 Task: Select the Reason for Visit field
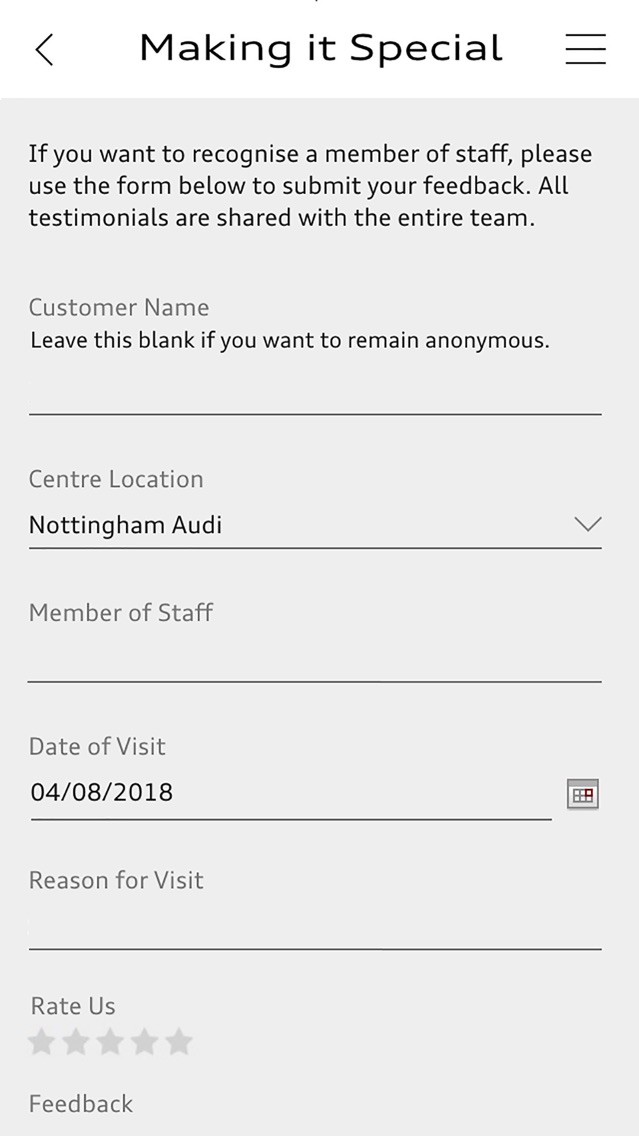coord(315,927)
